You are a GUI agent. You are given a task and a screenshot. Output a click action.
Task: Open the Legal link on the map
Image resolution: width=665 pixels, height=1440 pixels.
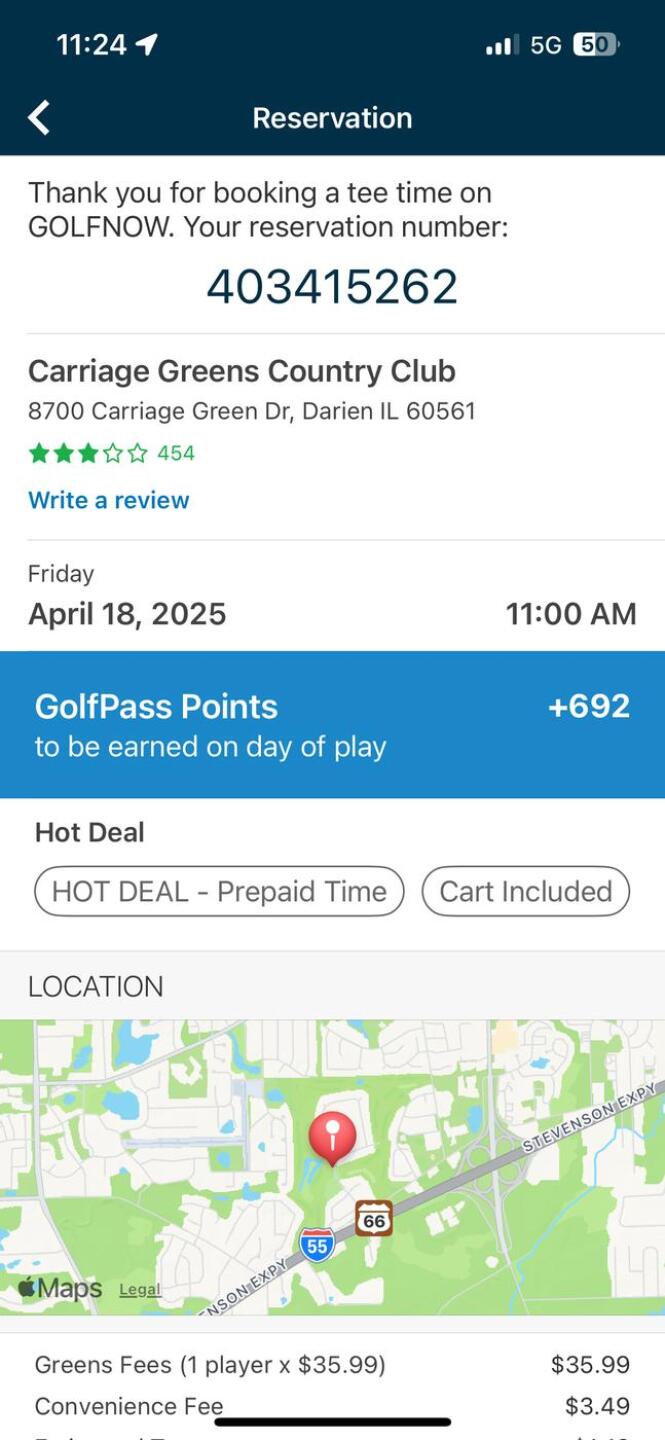[140, 1290]
